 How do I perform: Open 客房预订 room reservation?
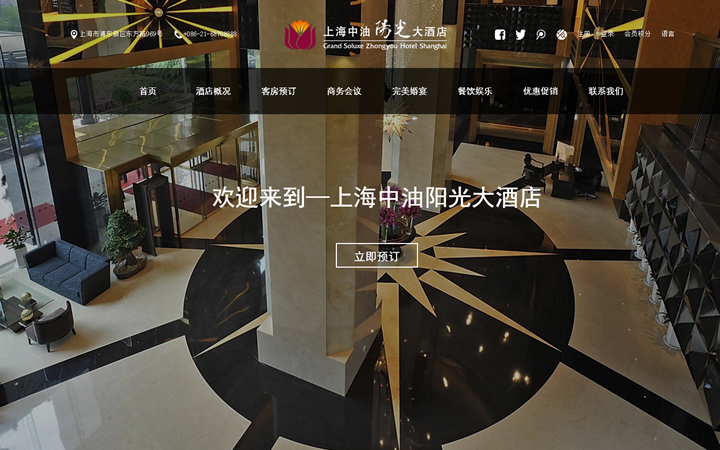(x=279, y=91)
